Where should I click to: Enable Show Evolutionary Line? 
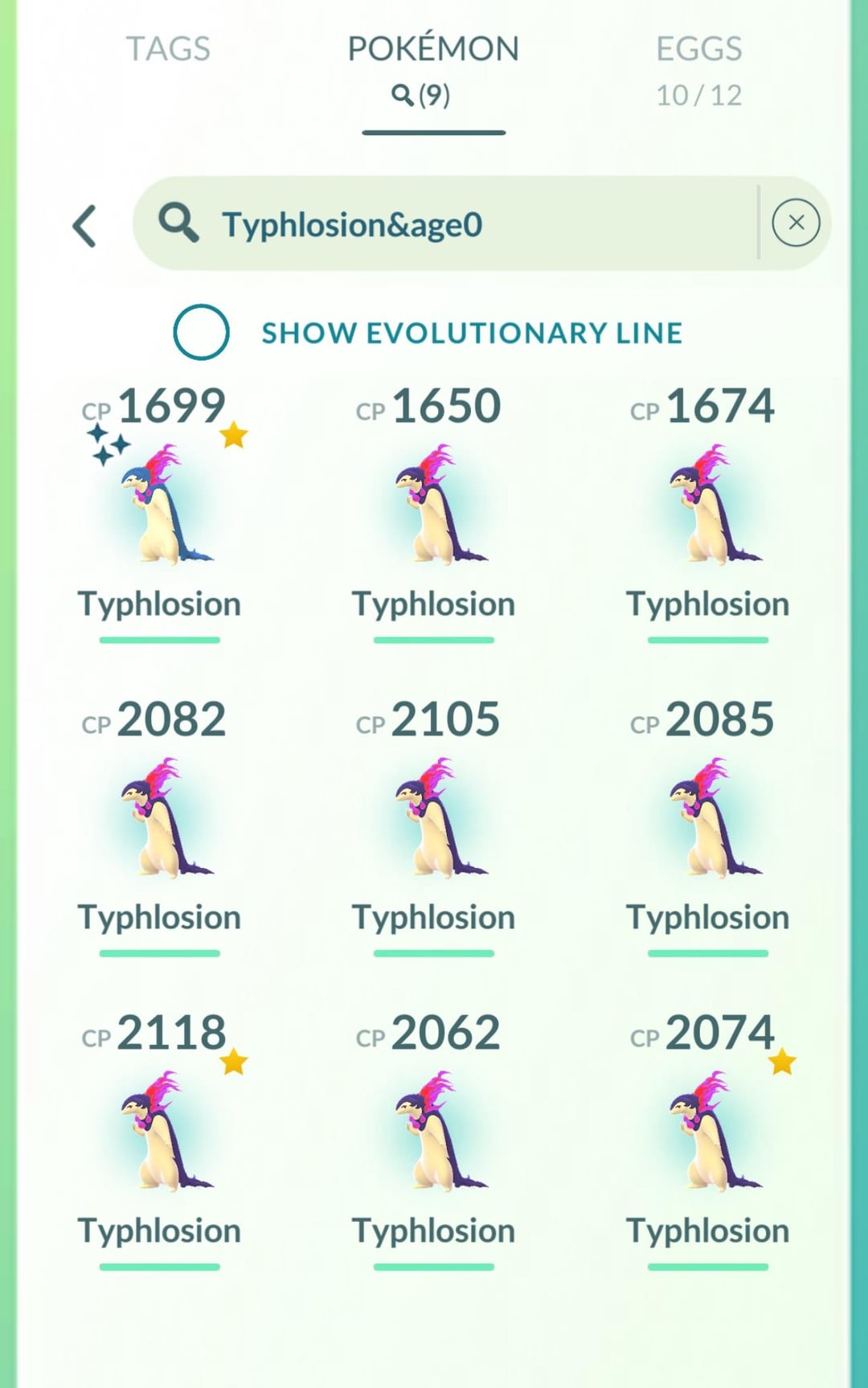click(202, 332)
